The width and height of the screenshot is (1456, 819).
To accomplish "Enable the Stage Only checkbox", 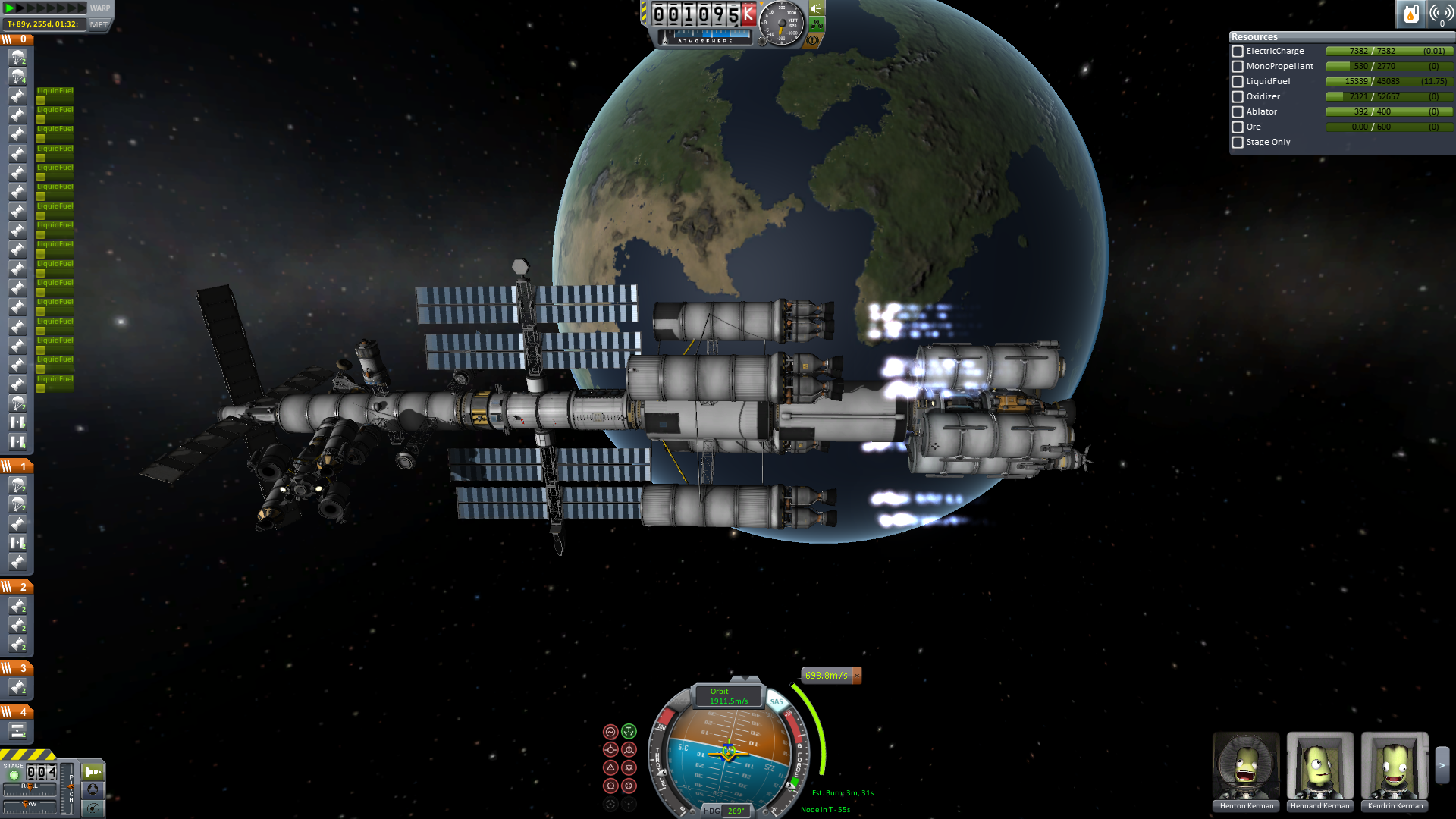I will click(1238, 142).
